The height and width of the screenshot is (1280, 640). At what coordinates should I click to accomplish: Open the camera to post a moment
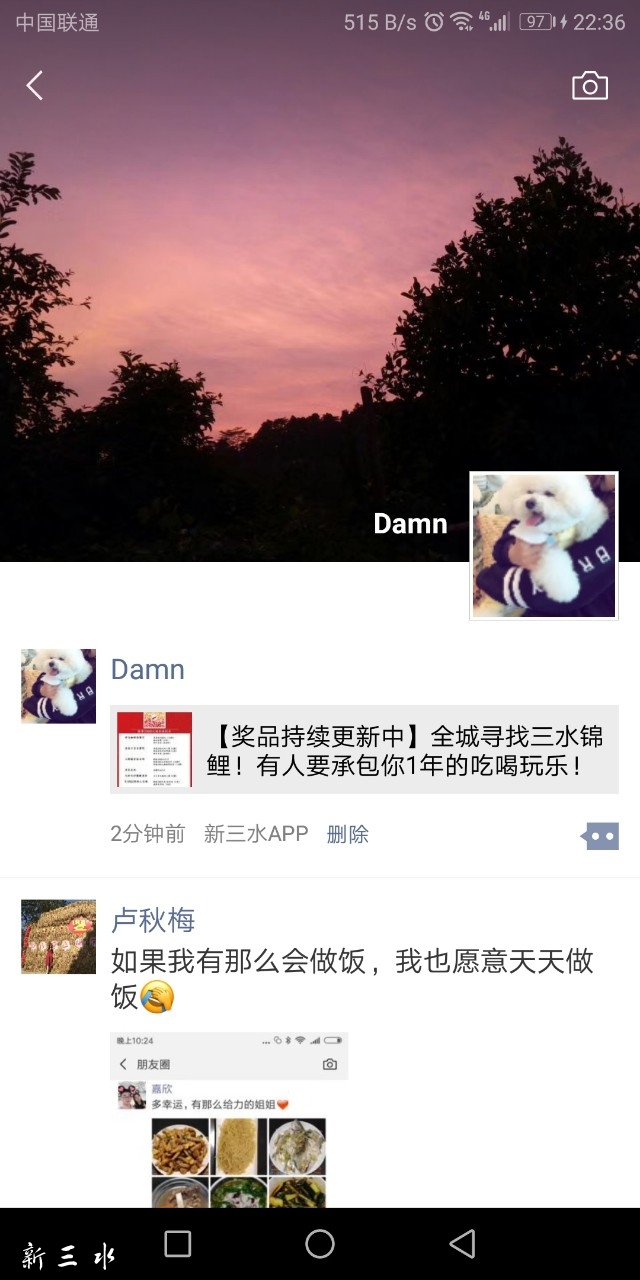point(590,86)
